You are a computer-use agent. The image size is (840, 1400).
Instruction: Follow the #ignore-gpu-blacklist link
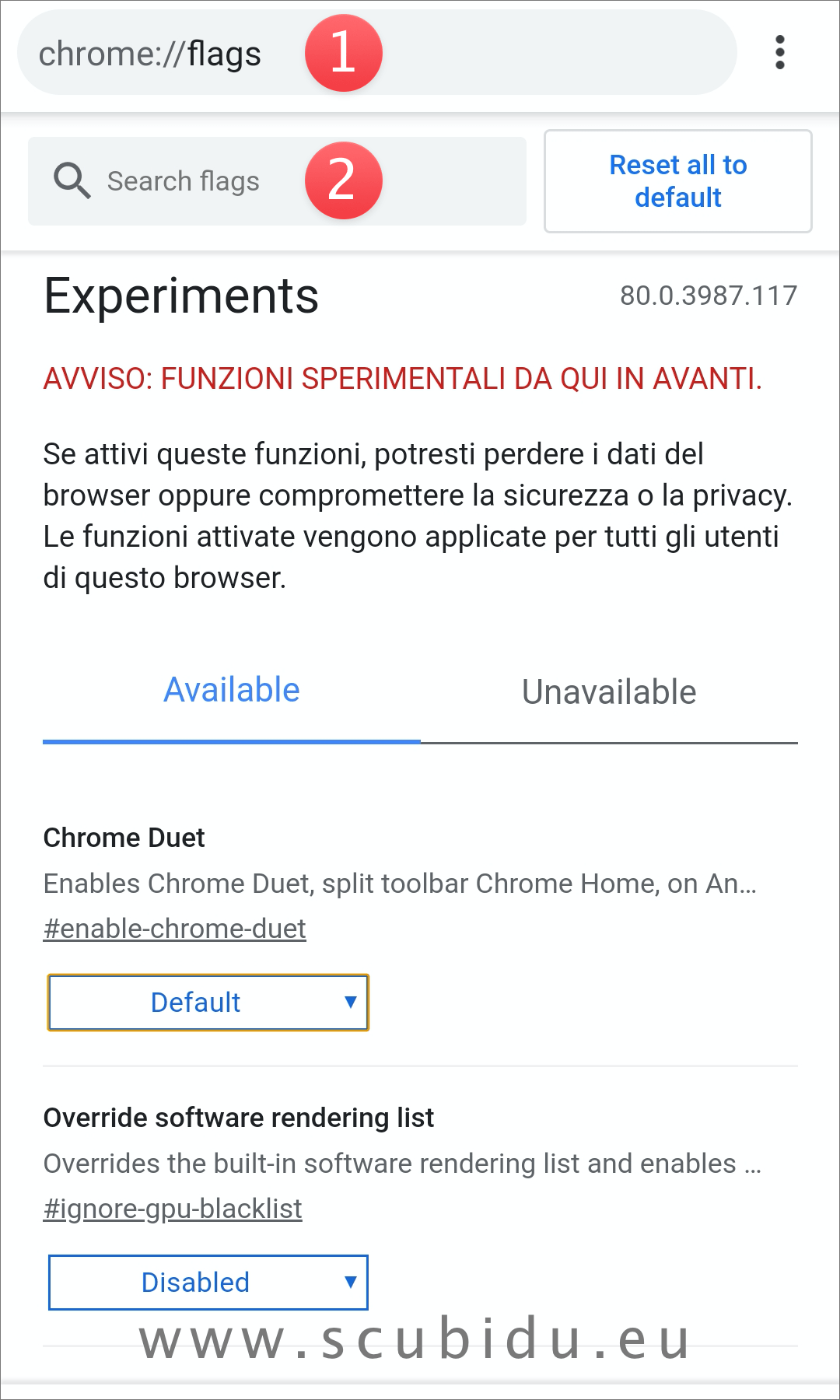(x=173, y=1208)
